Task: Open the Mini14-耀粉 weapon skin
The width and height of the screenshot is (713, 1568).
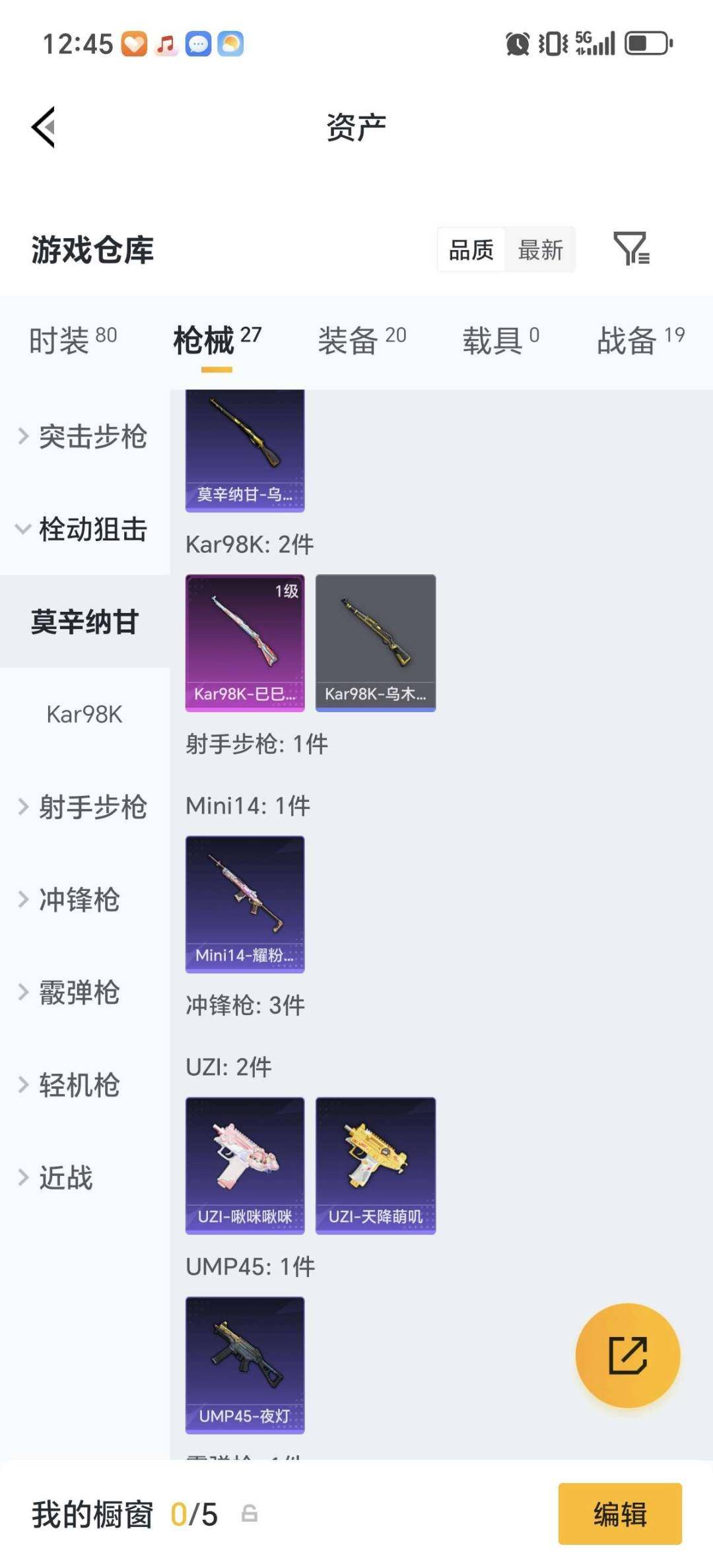Action: pos(244,904)
